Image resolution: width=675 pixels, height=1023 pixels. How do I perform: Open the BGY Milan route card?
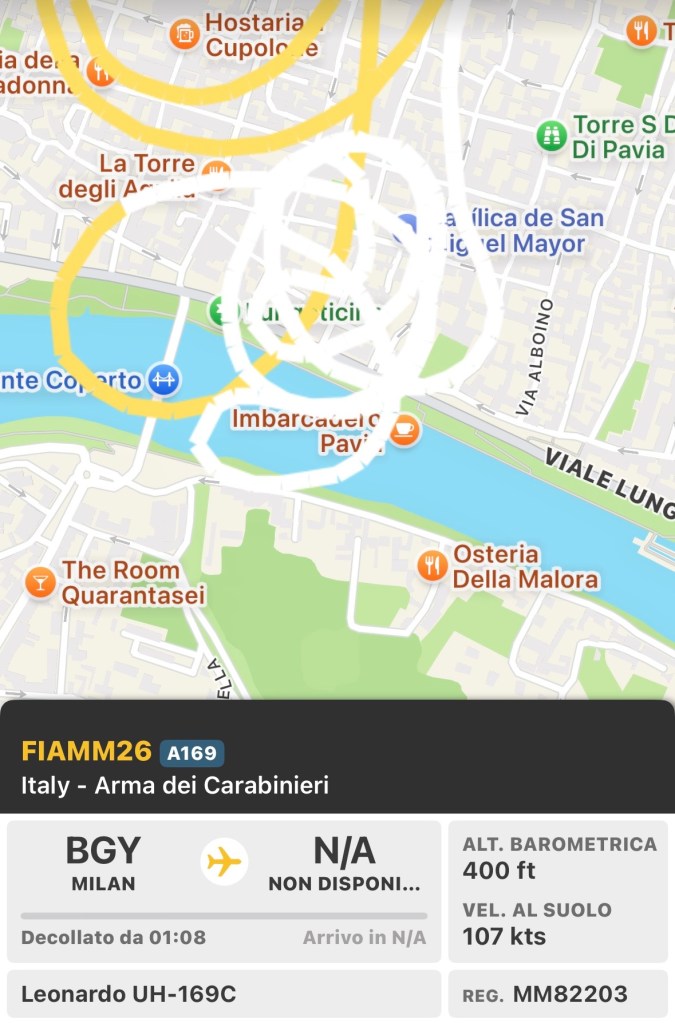click(223, 891)
